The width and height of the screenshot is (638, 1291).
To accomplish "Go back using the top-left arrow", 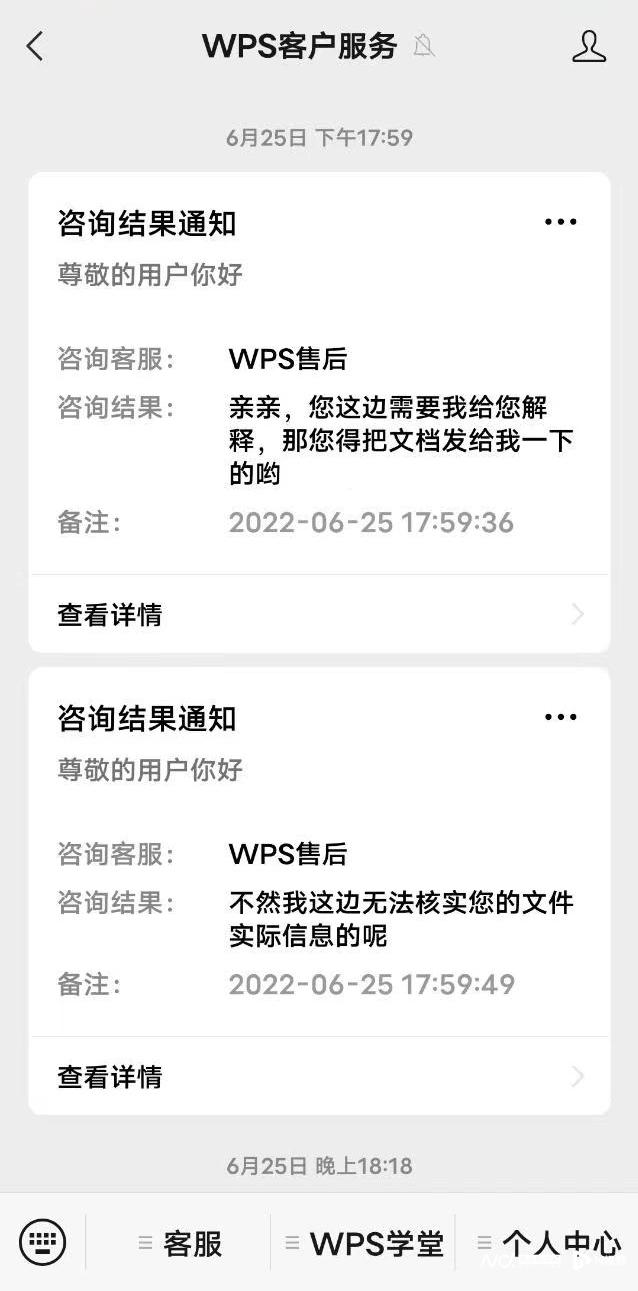I will (x=35, y=46).
